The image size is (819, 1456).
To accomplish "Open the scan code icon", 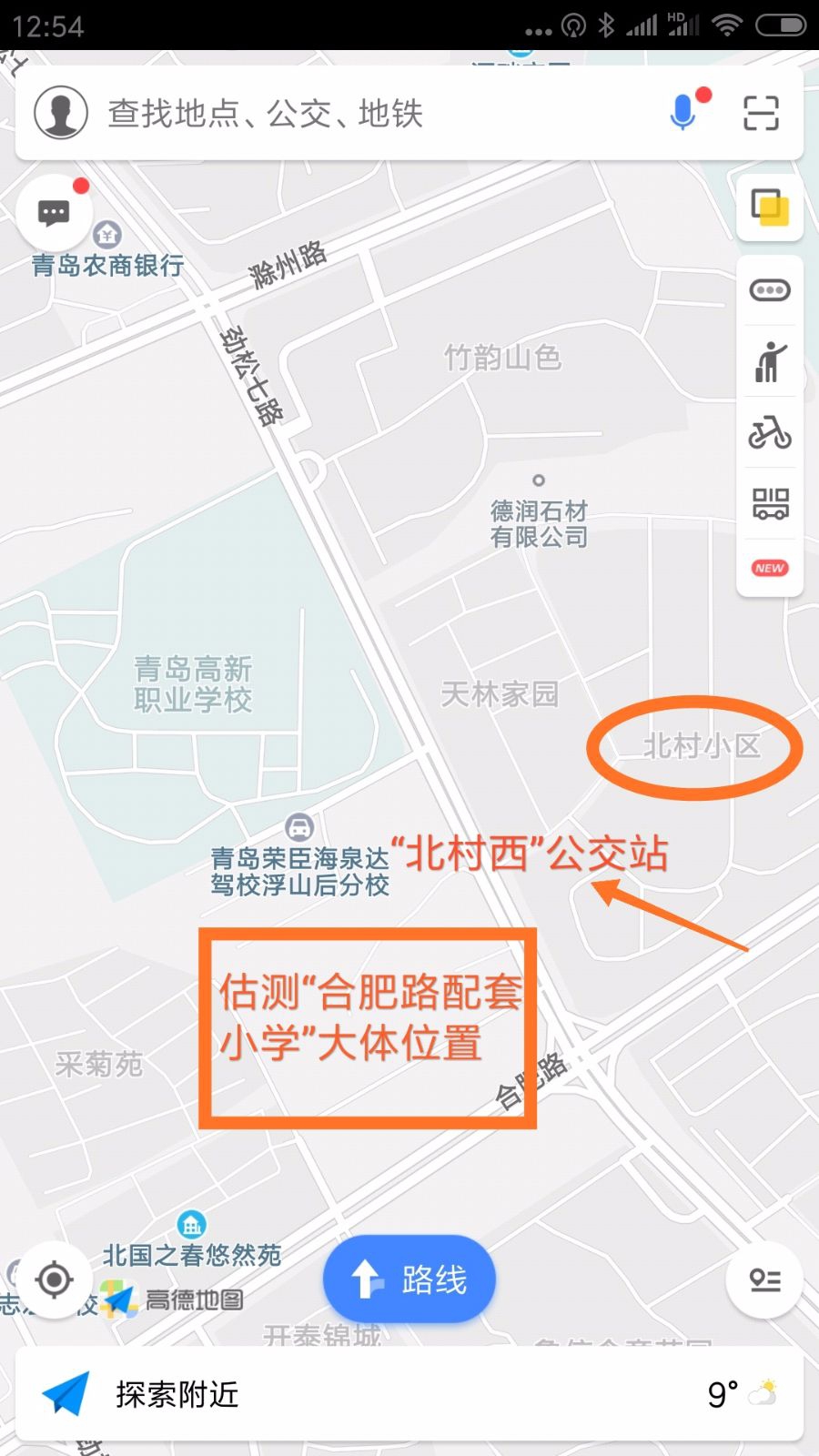I will [761, 113].
